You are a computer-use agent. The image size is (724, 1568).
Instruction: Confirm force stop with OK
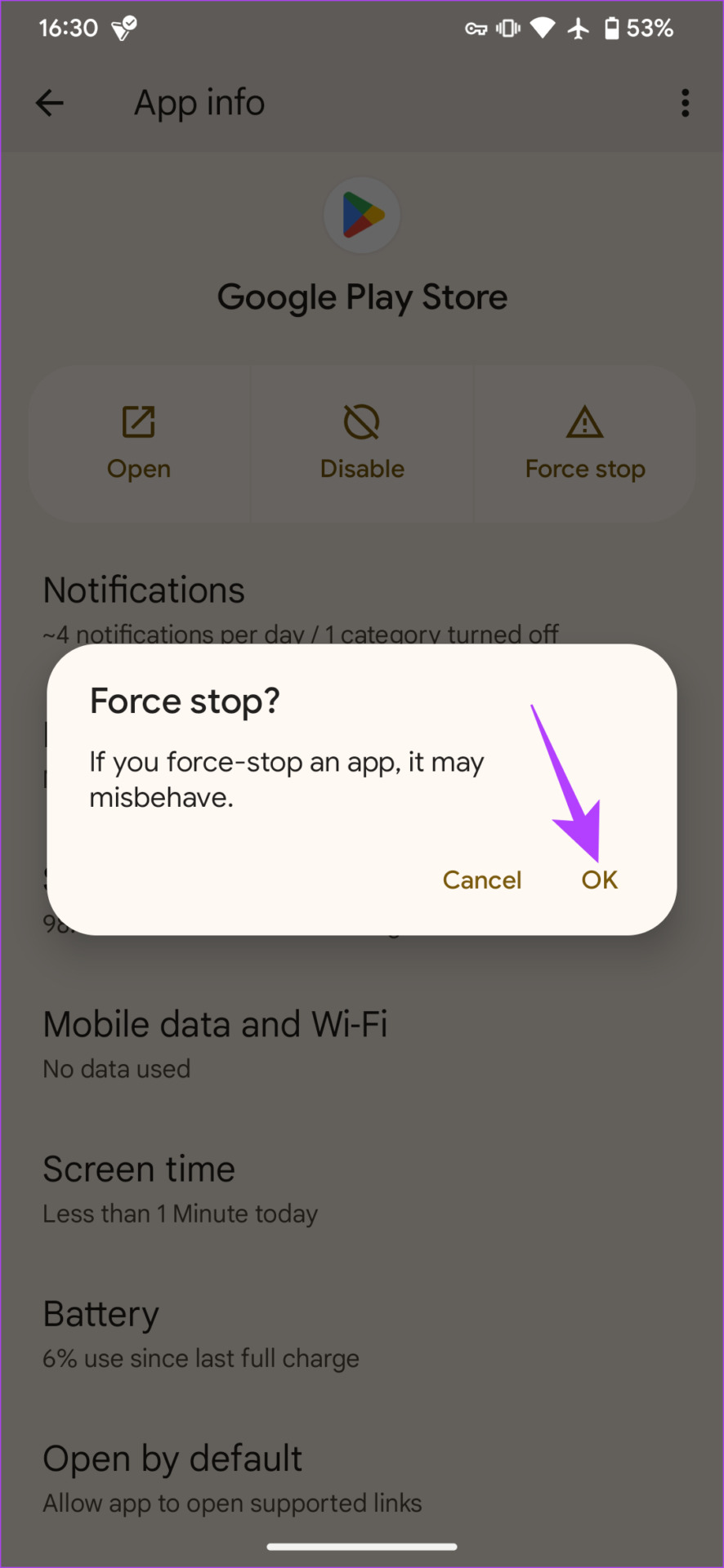coord(599,880)
